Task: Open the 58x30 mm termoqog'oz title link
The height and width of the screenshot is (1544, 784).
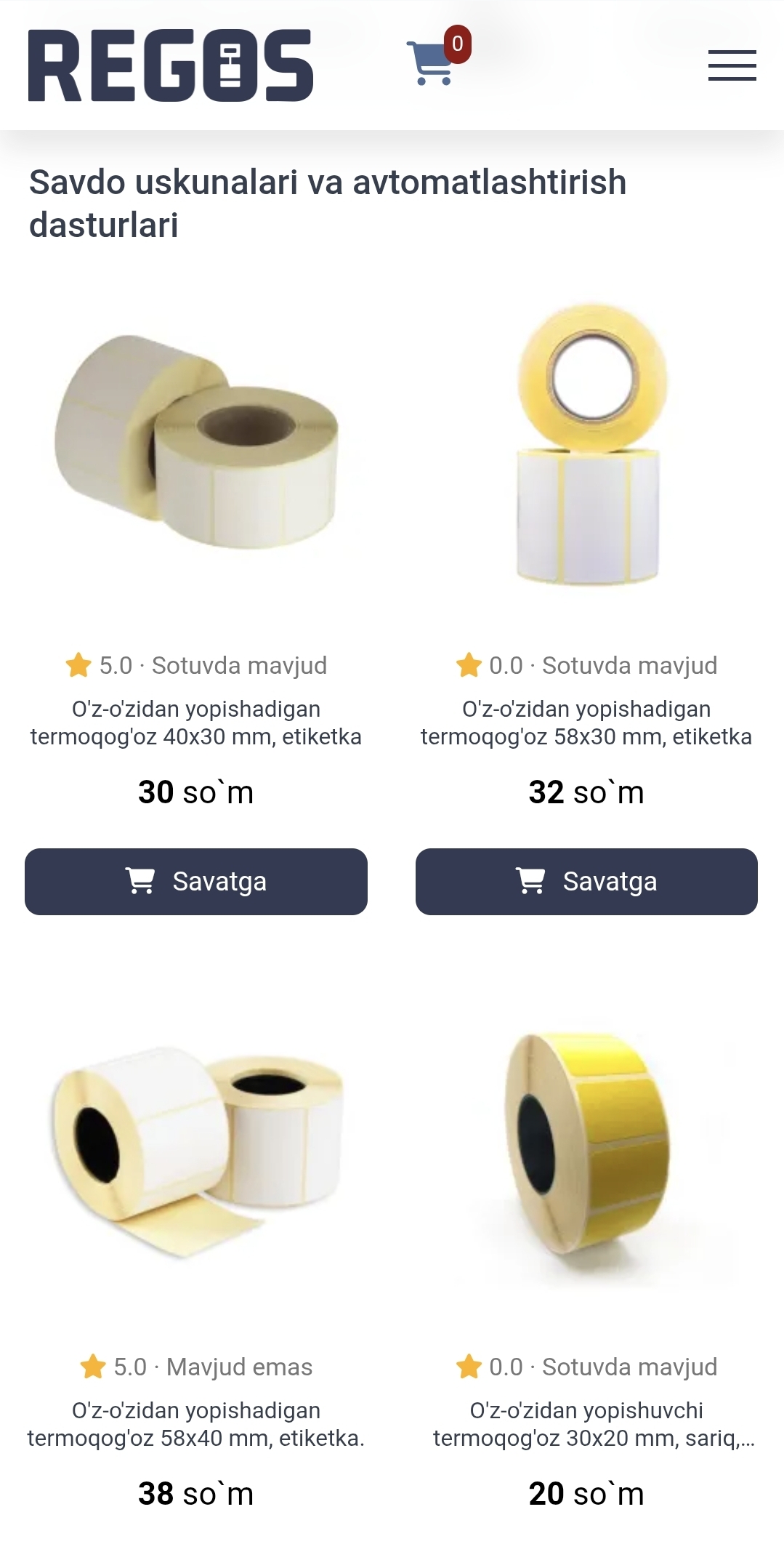Action: (x=586, y=723)
